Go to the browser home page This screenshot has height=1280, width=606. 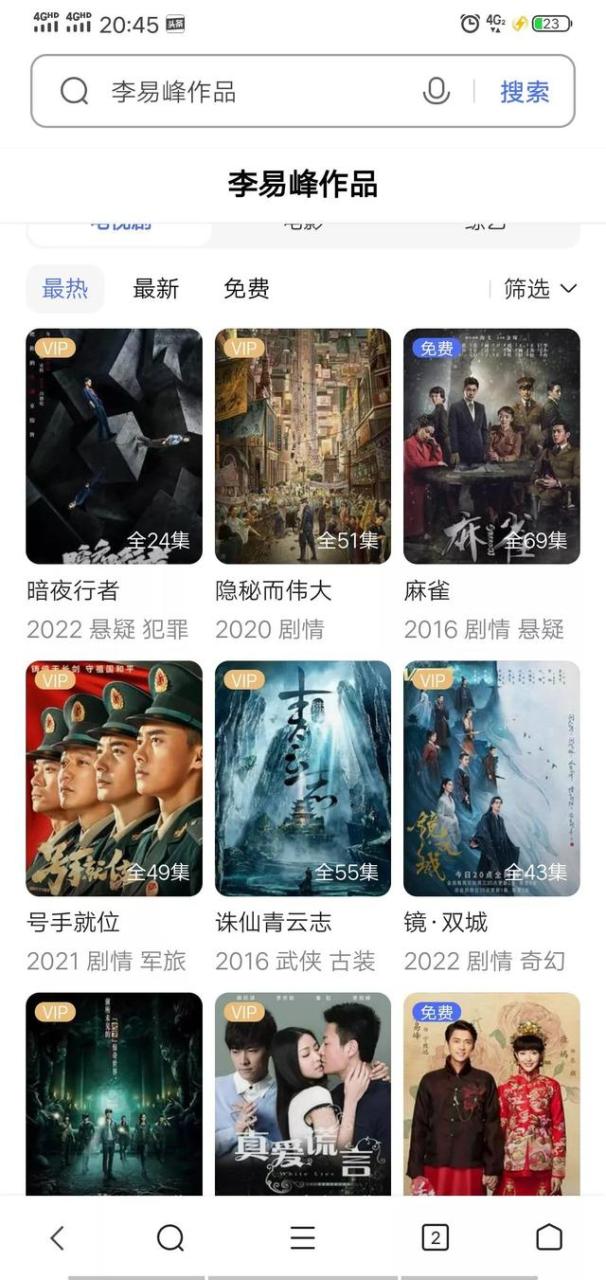pos(549,1238)
